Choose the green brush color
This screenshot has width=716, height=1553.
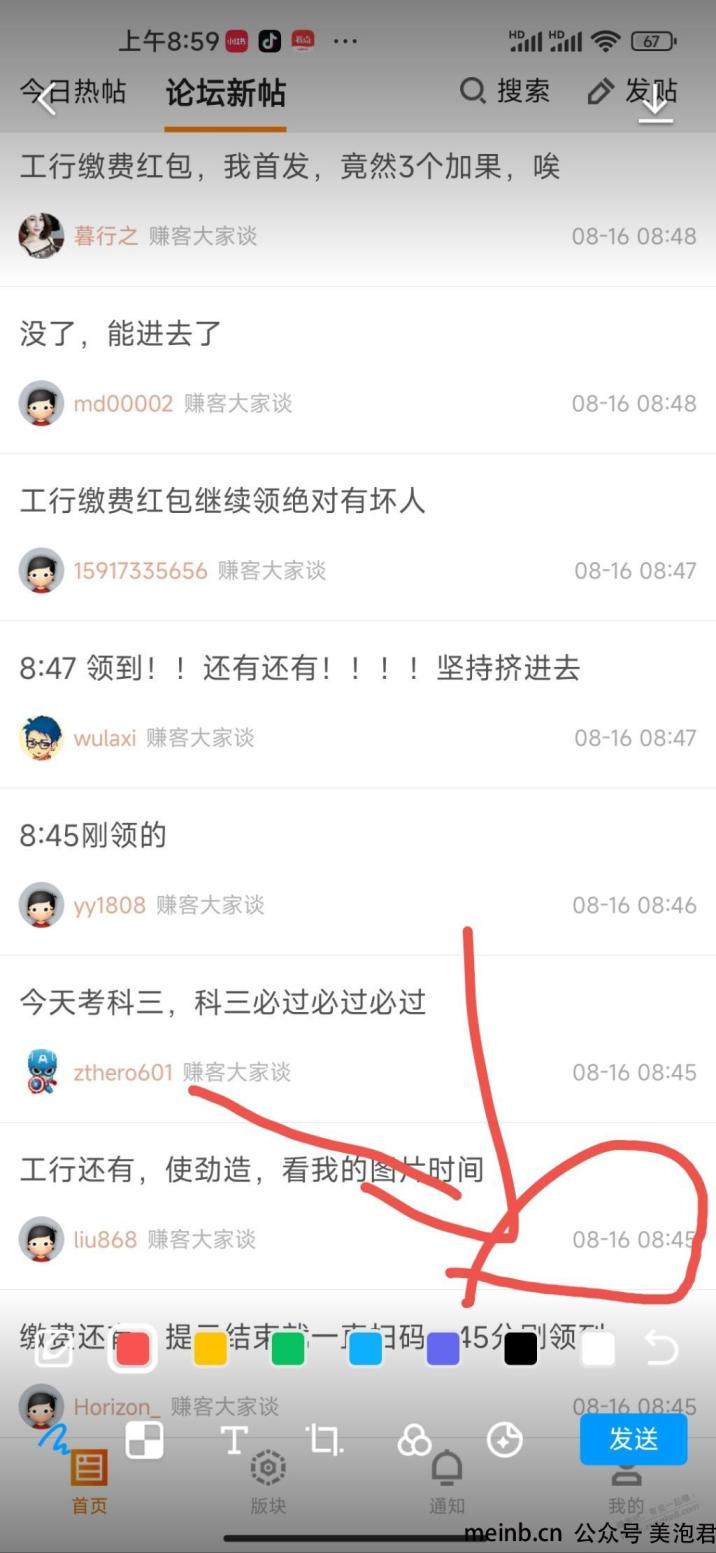click(288, 1349)
